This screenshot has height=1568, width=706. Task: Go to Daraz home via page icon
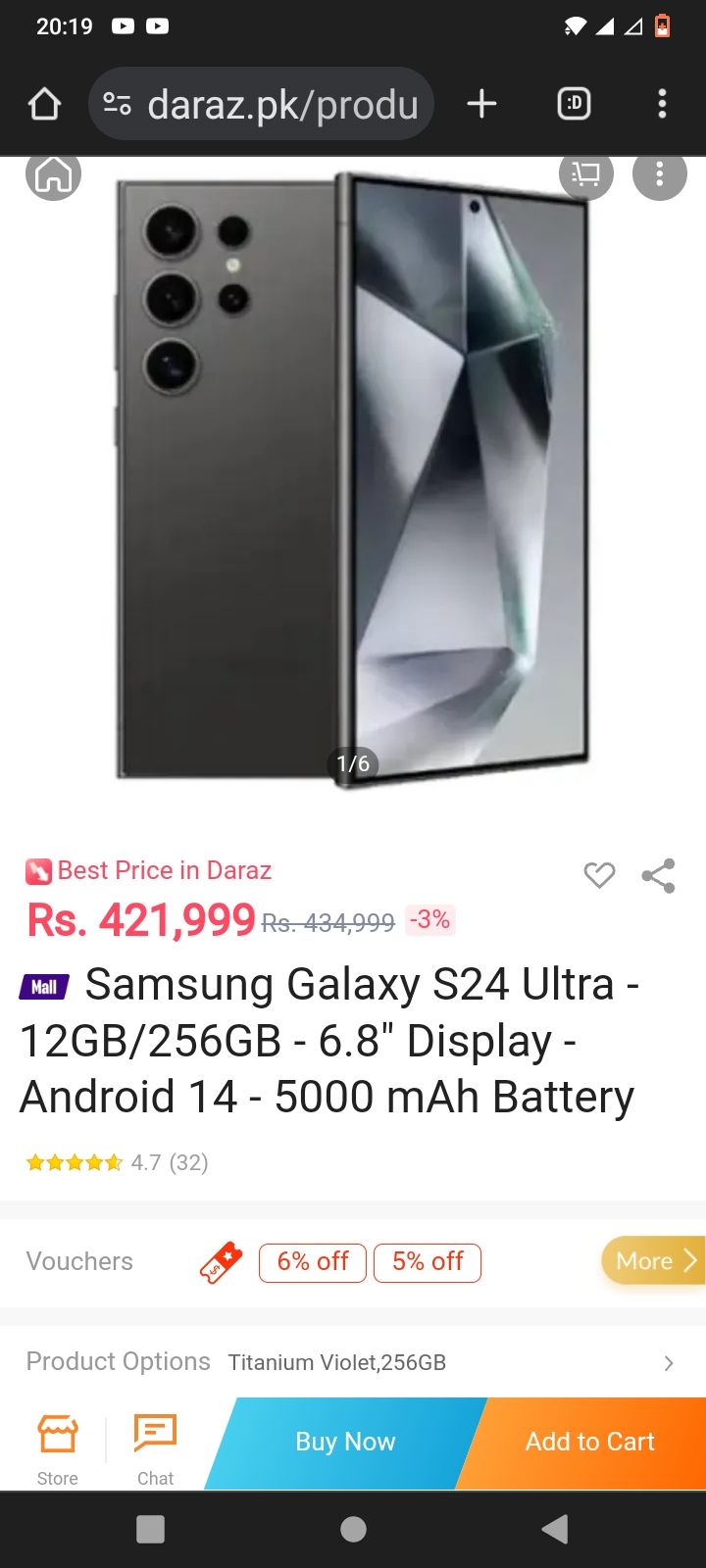pyautogui.click(x=53, y=176)
